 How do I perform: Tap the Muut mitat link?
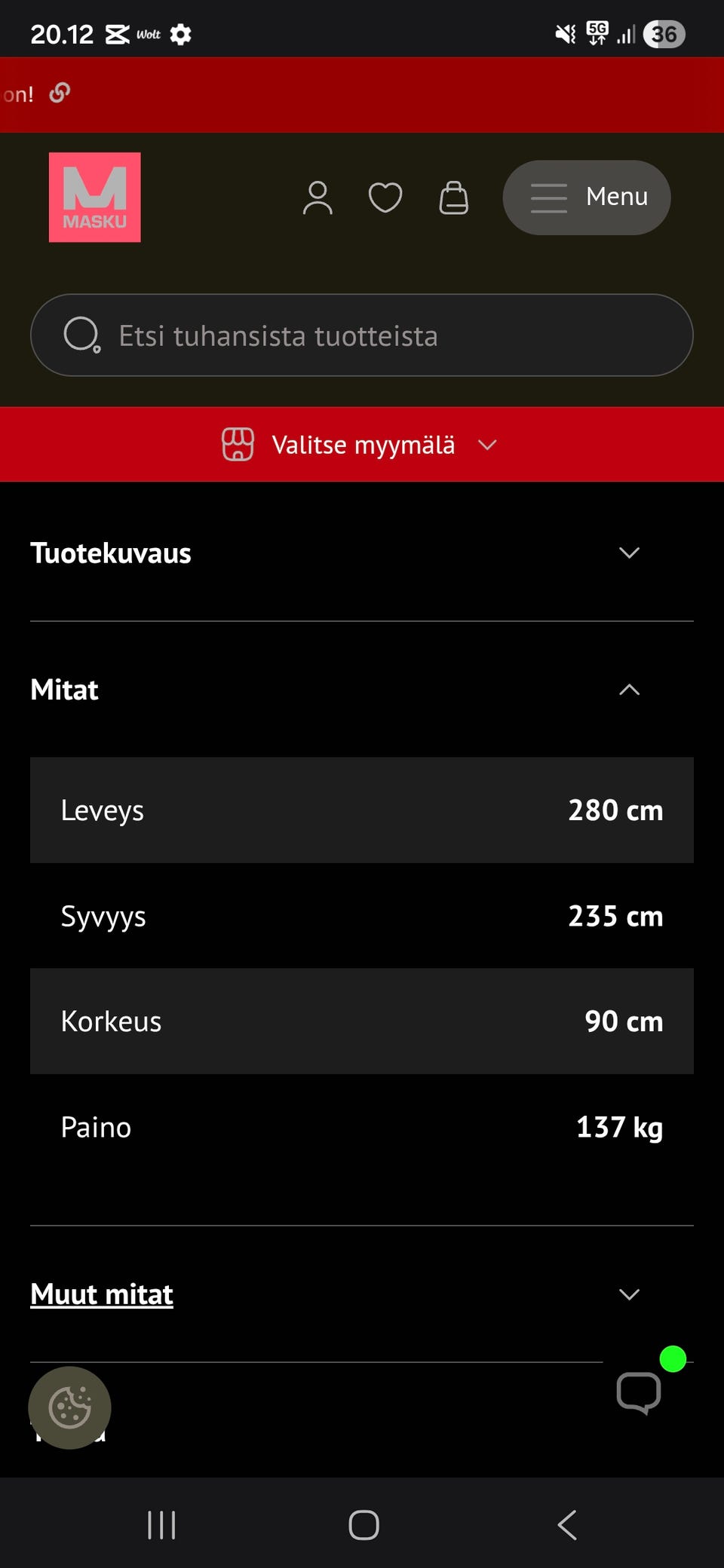point(101,1293)
